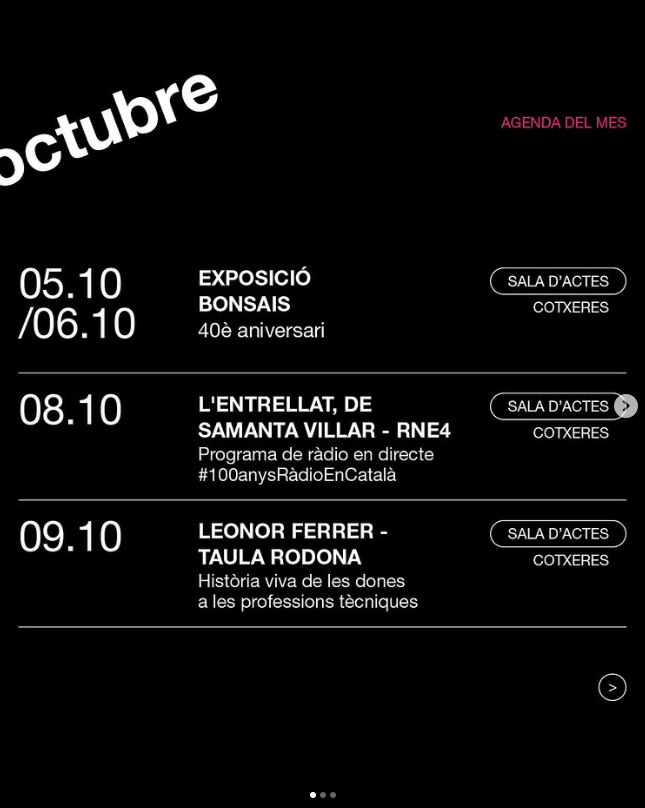Select the second carousel page dot

(323, 795)
